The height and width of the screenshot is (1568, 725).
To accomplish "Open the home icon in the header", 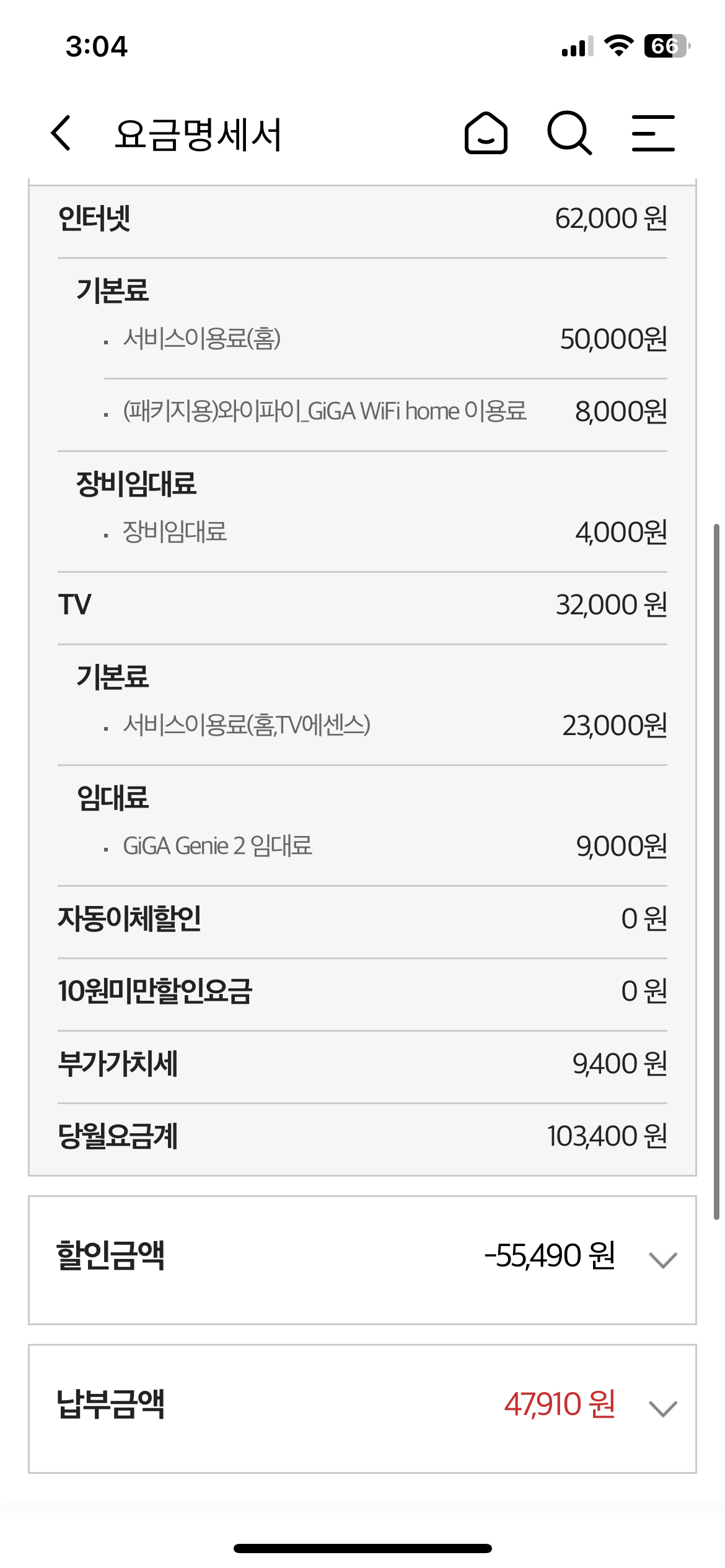I will [x=486, y=133].
